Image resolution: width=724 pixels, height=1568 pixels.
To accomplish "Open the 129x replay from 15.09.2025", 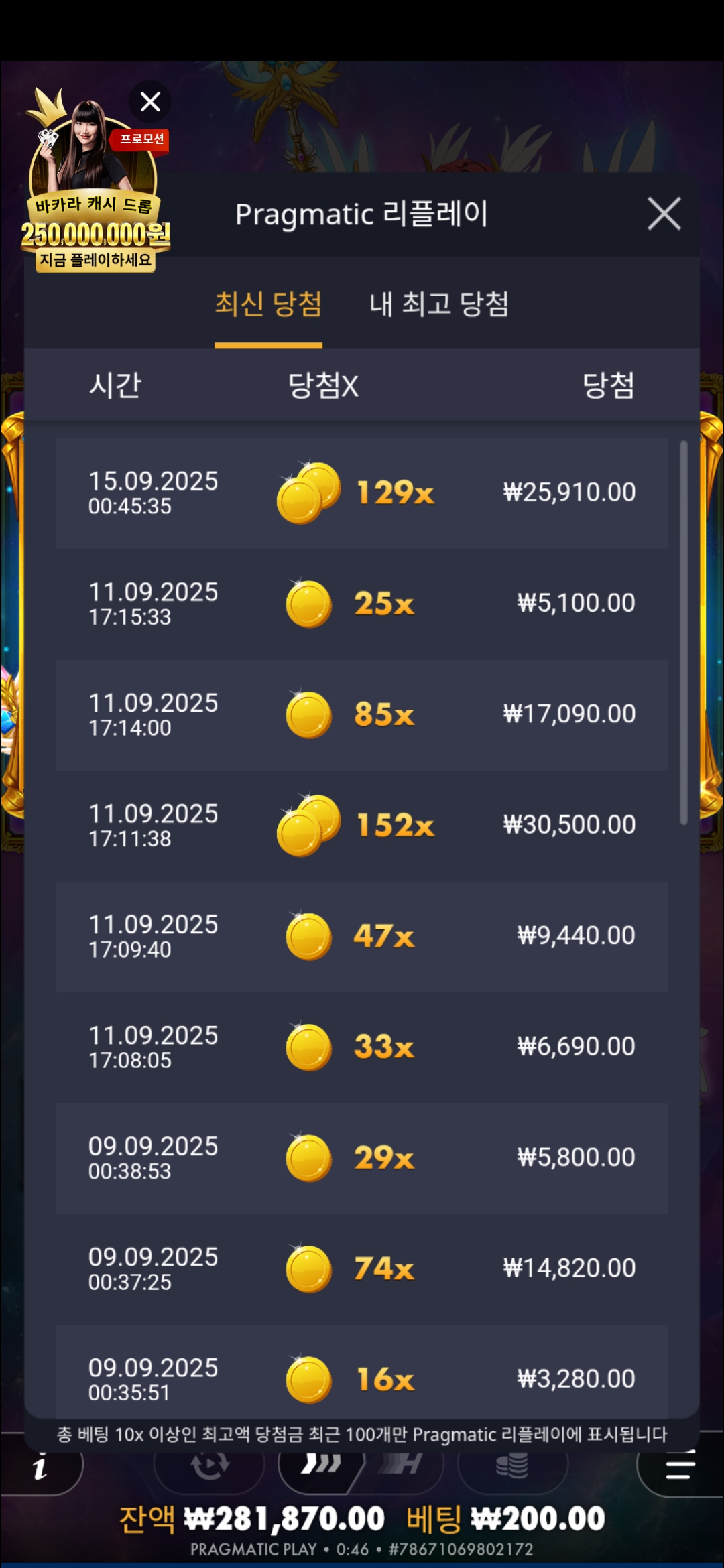I will tap(361, 493).
